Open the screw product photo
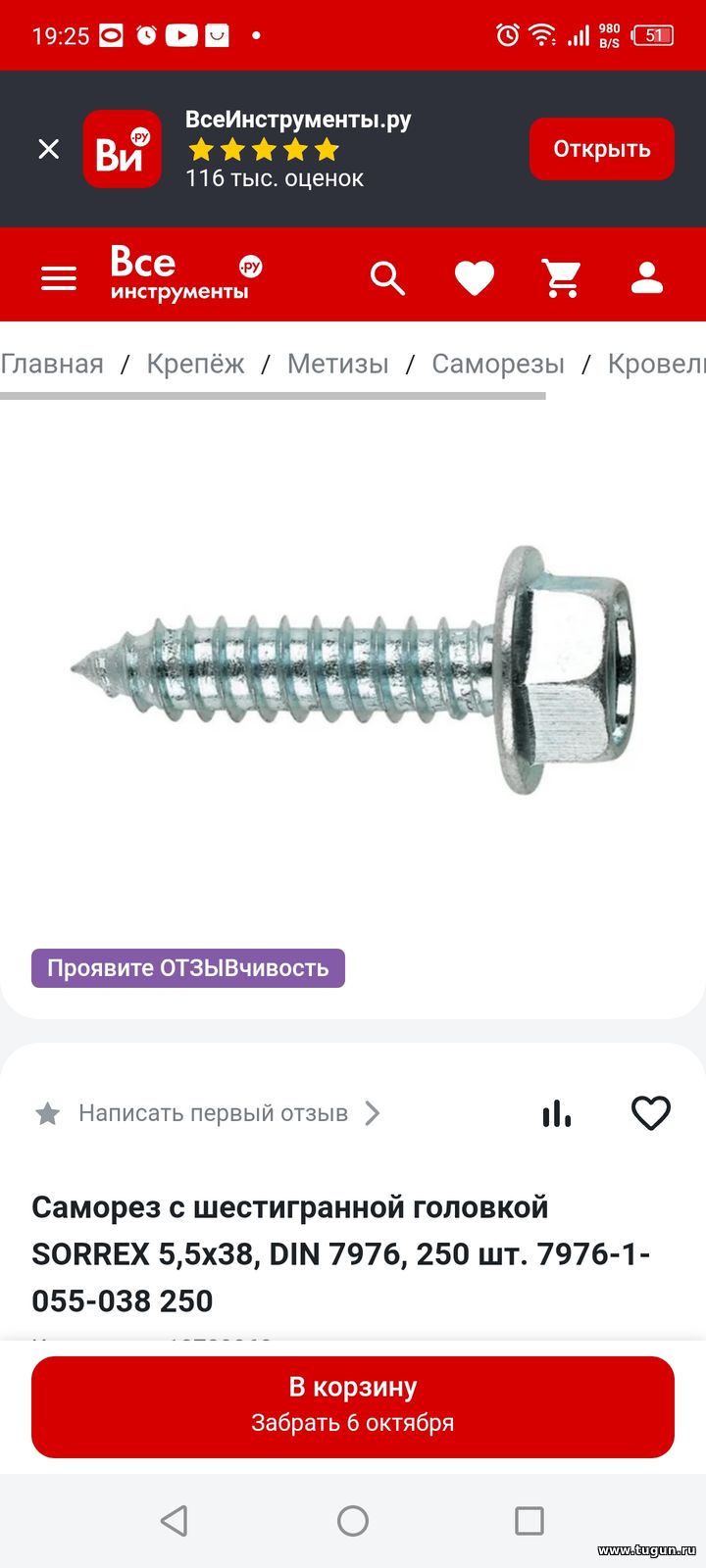The image size is (706, 1568). [353, 671]
